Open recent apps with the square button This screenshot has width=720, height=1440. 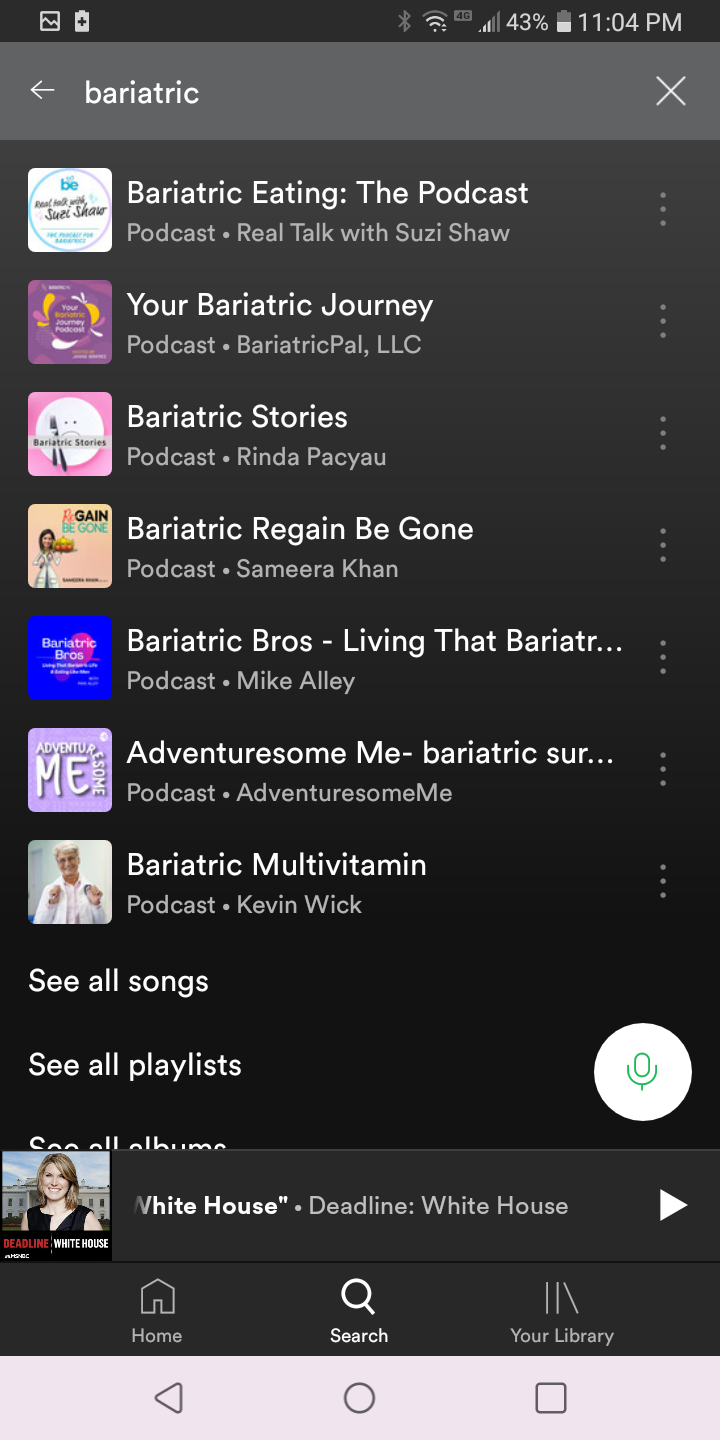551,1398
